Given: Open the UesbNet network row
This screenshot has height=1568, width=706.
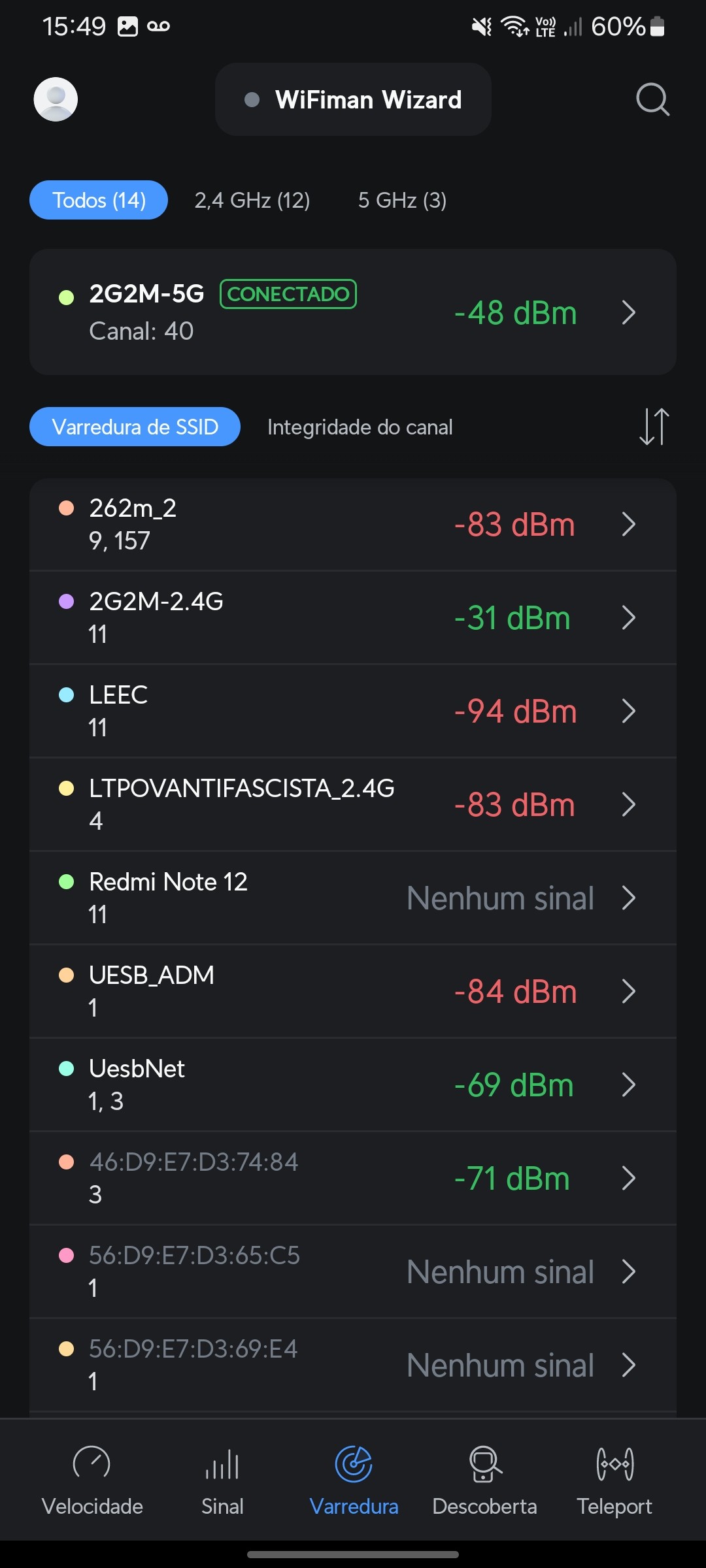Looking at the screenshot, I should [353, 1085].
